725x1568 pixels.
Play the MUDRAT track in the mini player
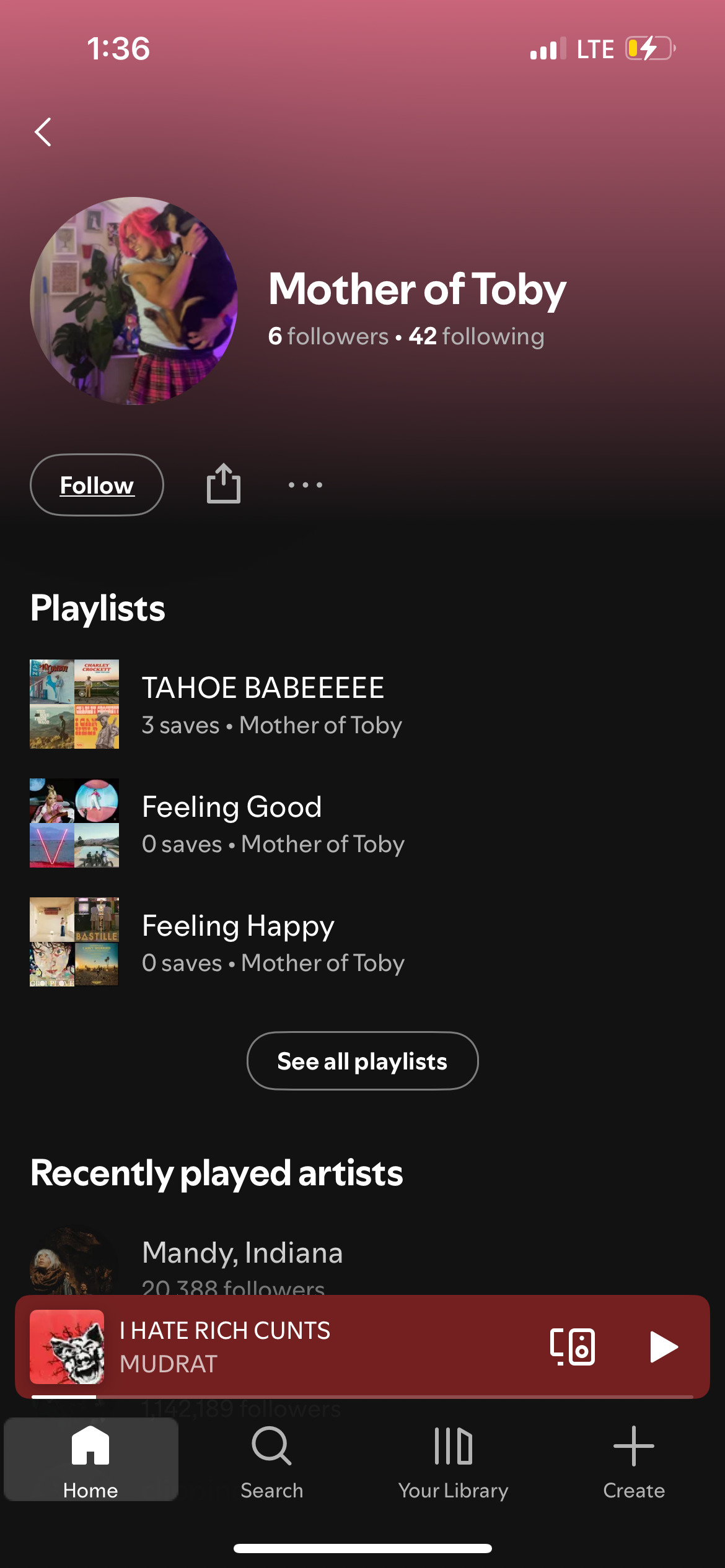tap(663, 1347)
